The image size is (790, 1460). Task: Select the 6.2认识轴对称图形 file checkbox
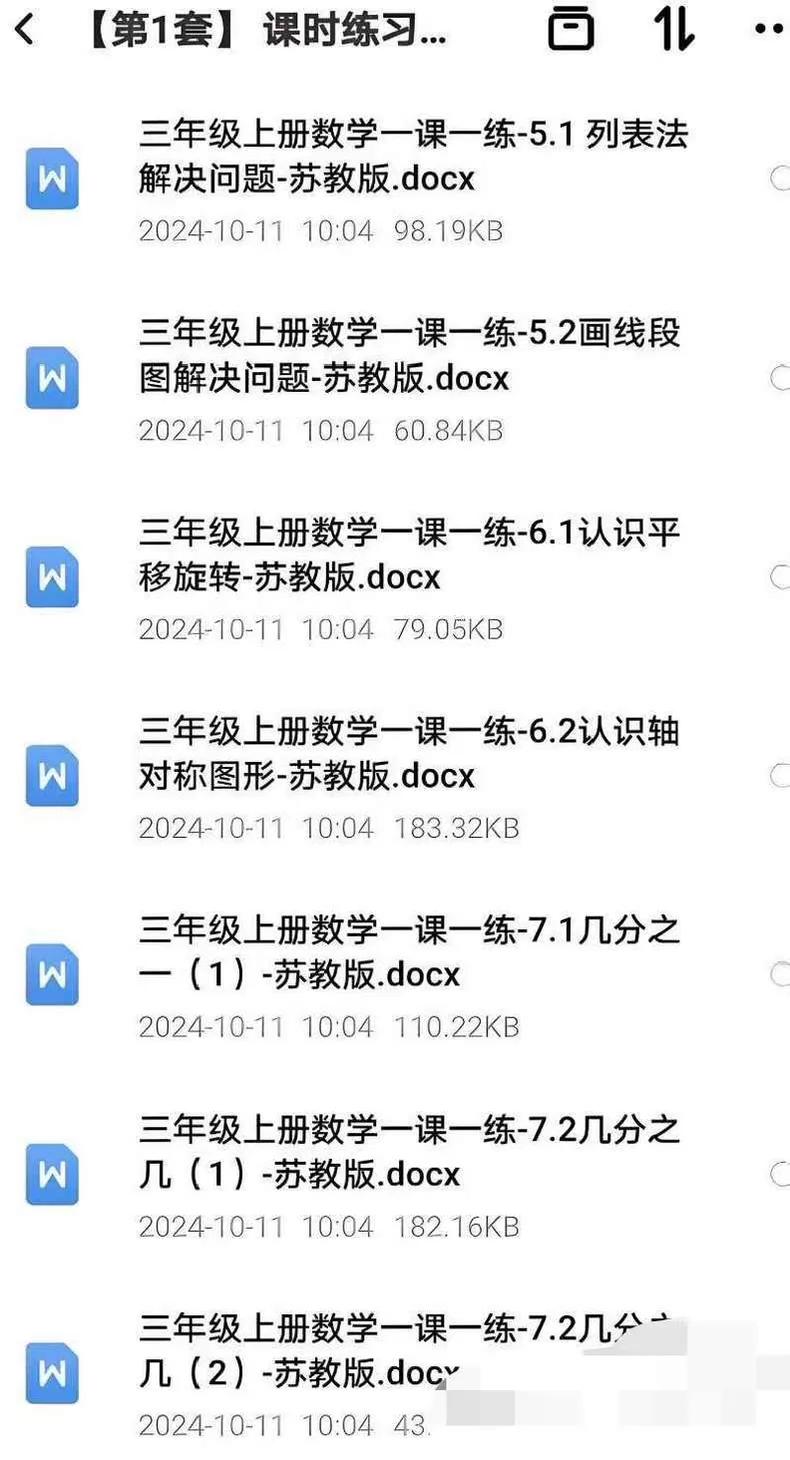point(780,776)
